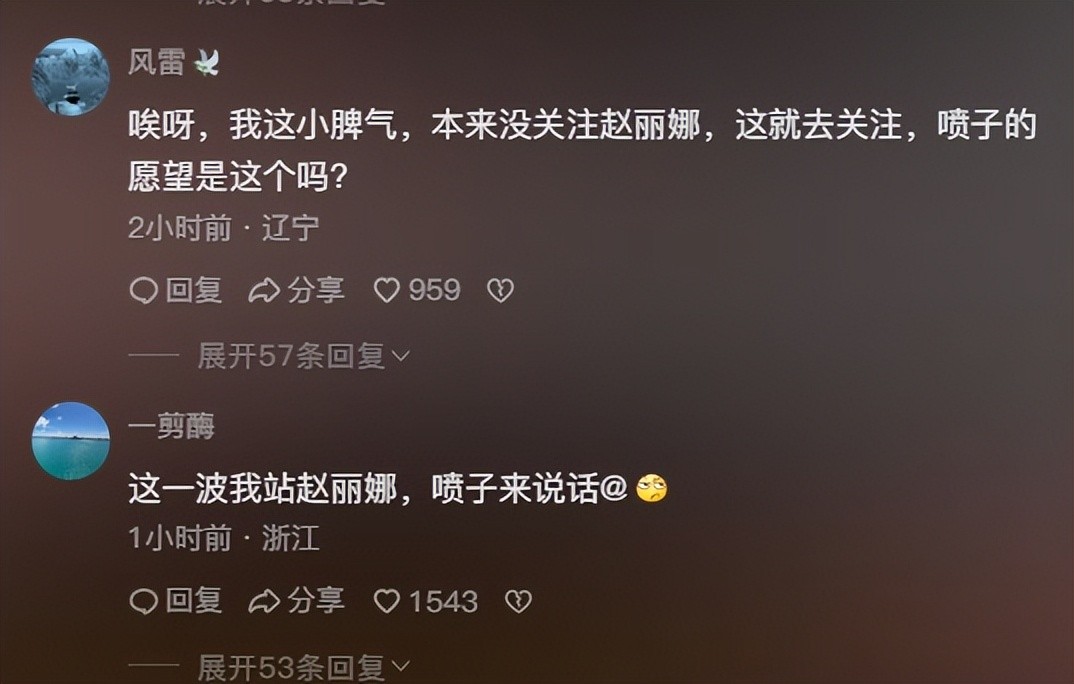
Task: Expand 57 replies under 风雷's comment
Action: point(303,356)
